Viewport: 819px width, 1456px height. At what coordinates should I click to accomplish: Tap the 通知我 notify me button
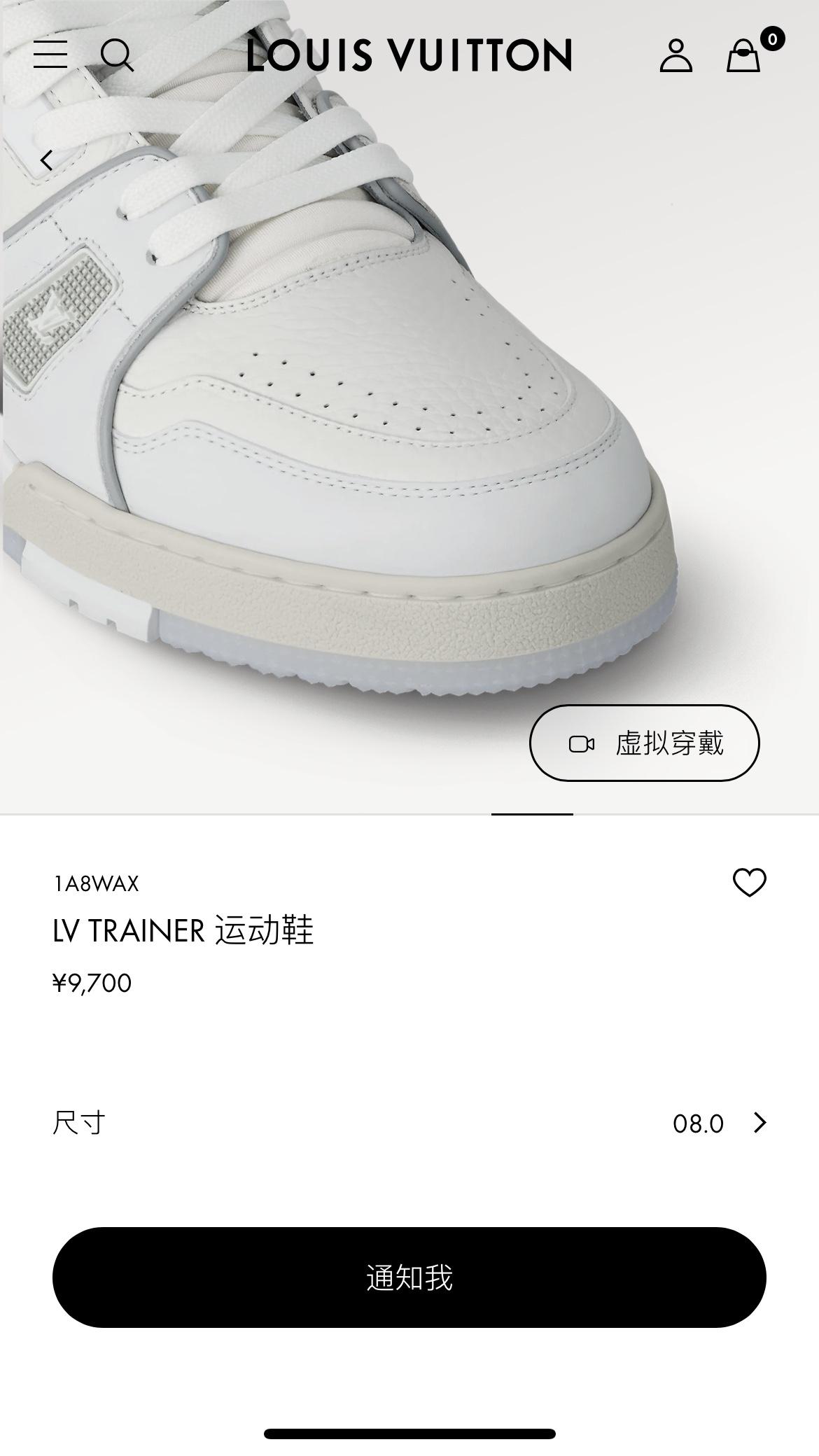[x=409, y=1277]
